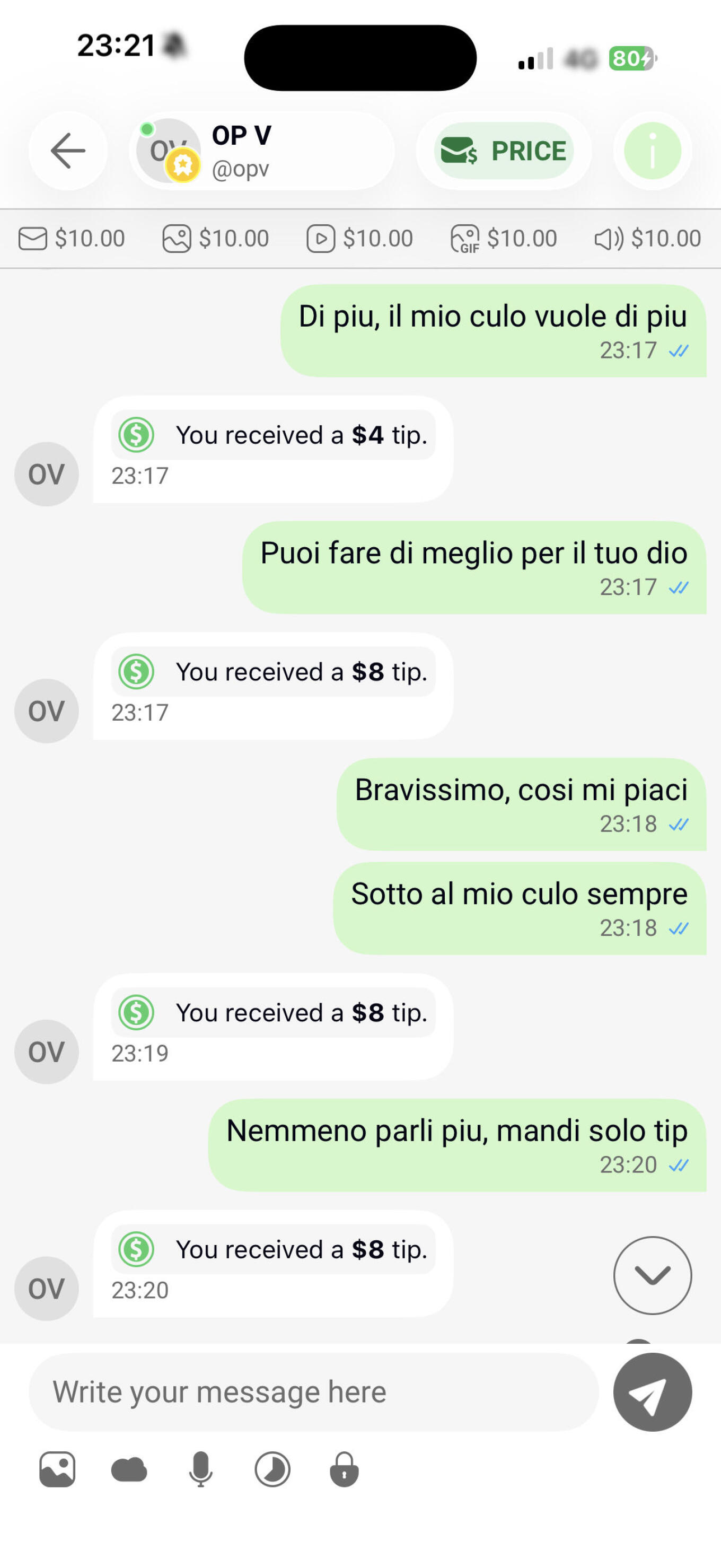
Task: Focus the Write your message here field
Action: click(x=313, y=1391)
